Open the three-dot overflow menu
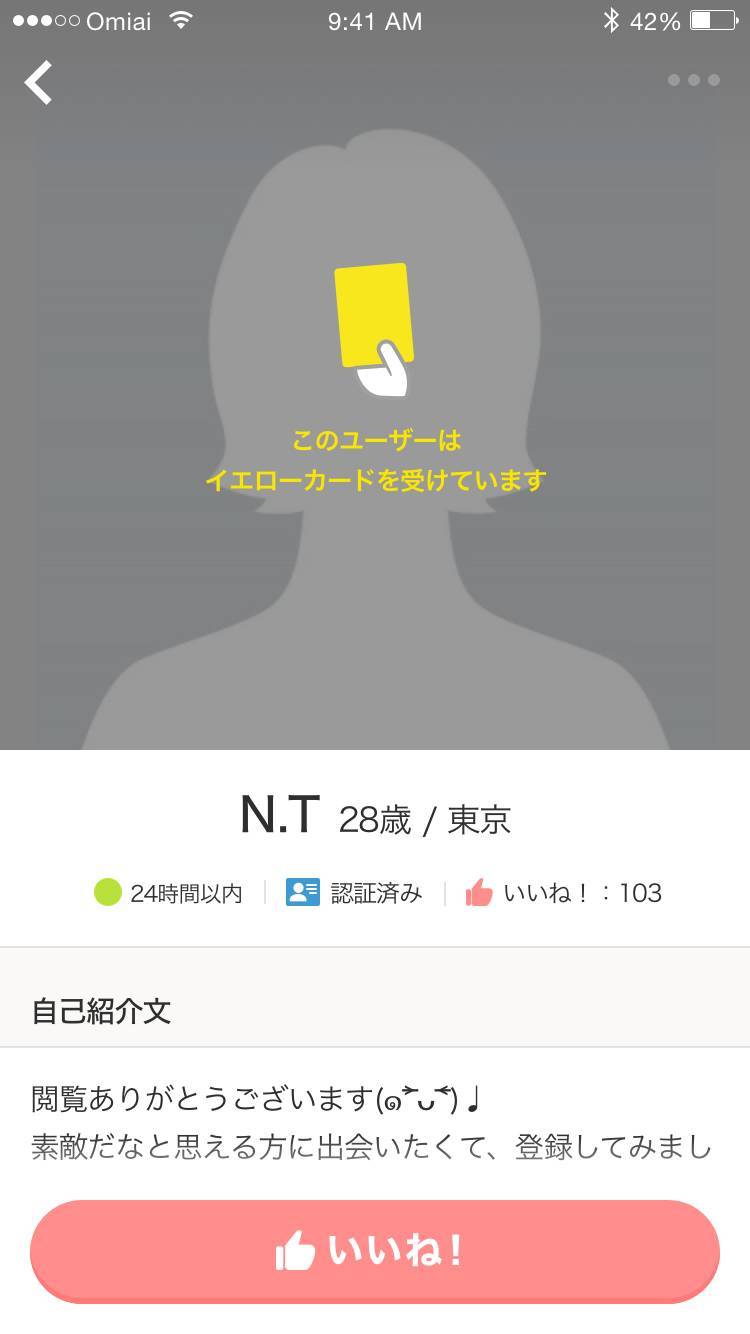The width and height of the screenshot is (750, 1334). point(694,80)
